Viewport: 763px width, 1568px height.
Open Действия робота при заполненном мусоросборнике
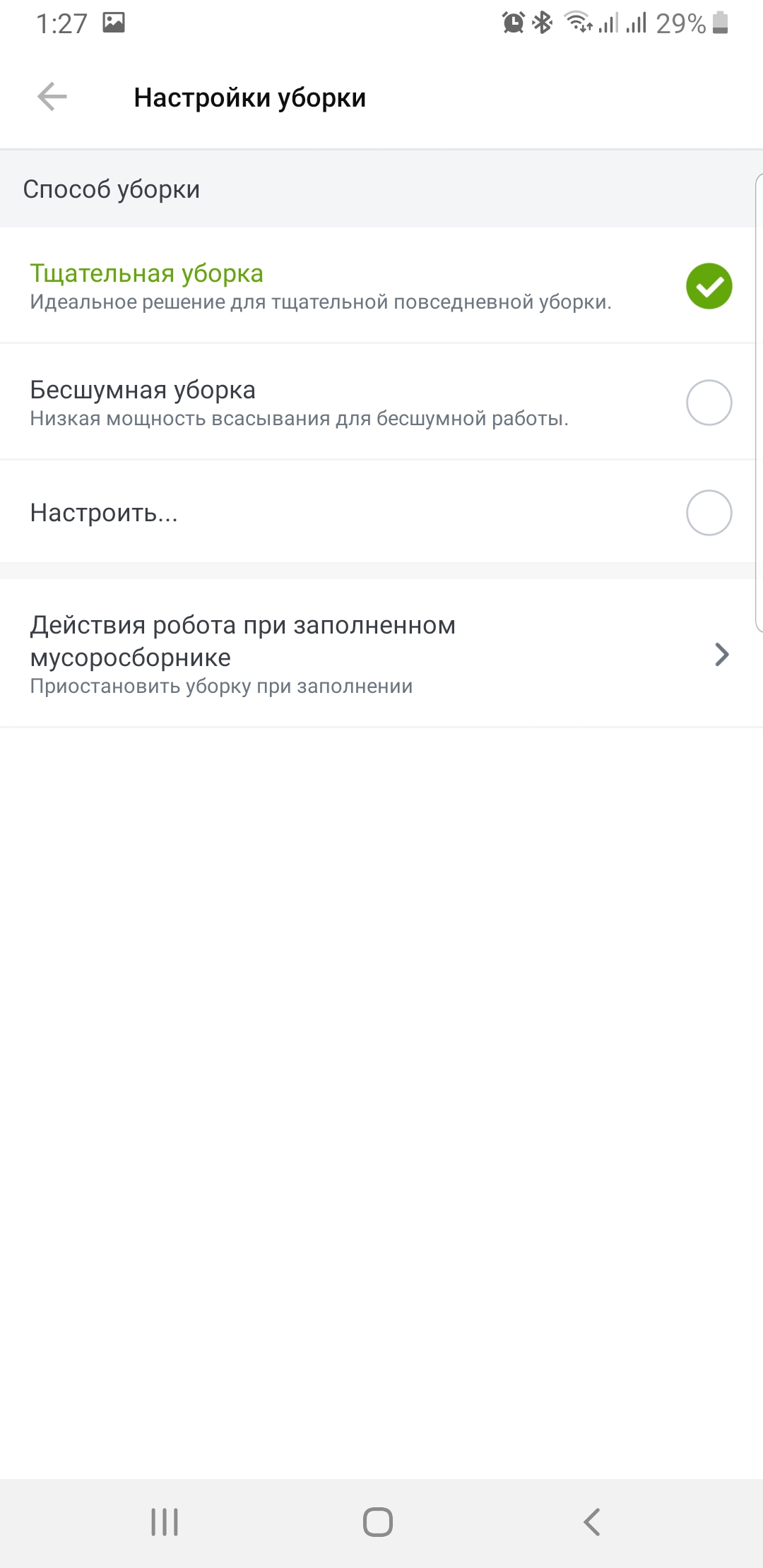tap(381, 653)
